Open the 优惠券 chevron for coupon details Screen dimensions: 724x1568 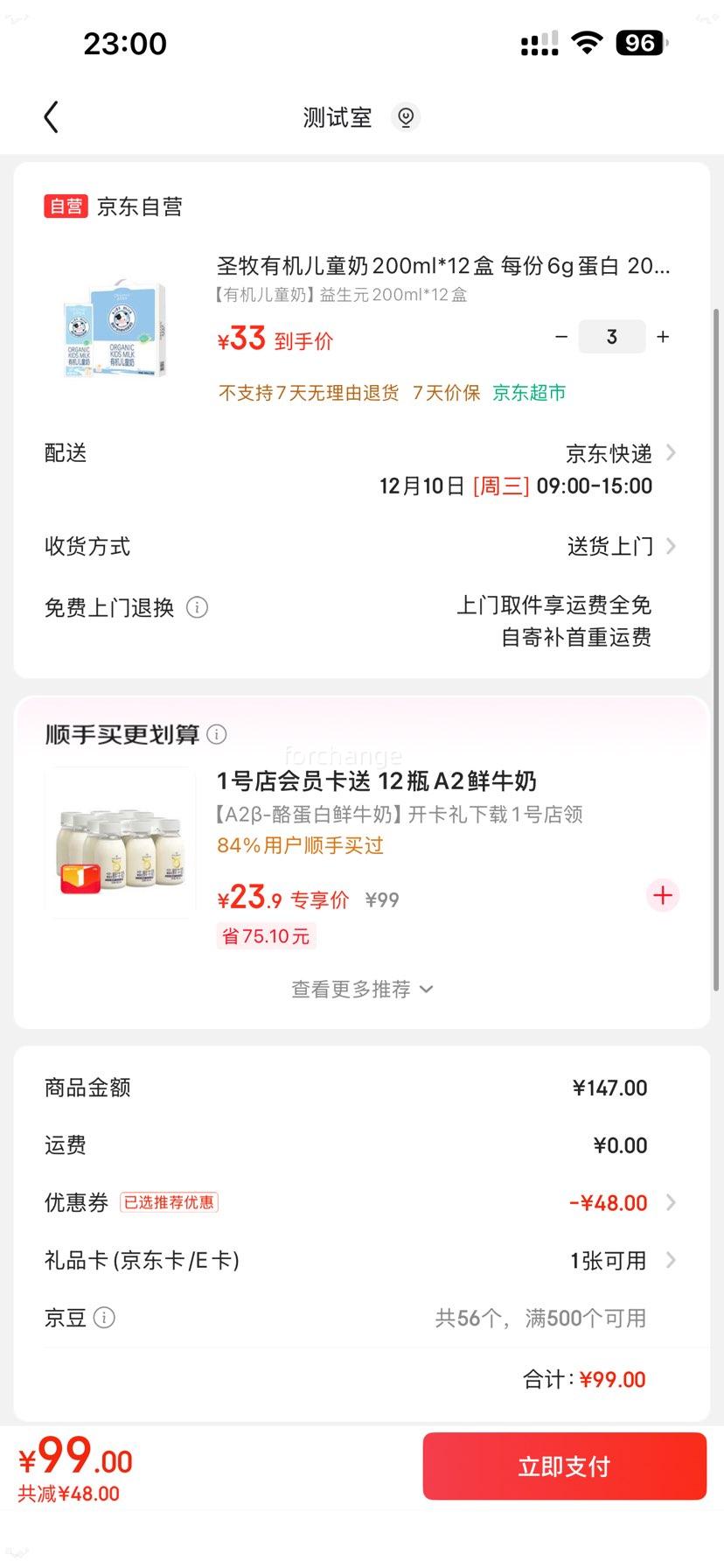coord(670,1202)
